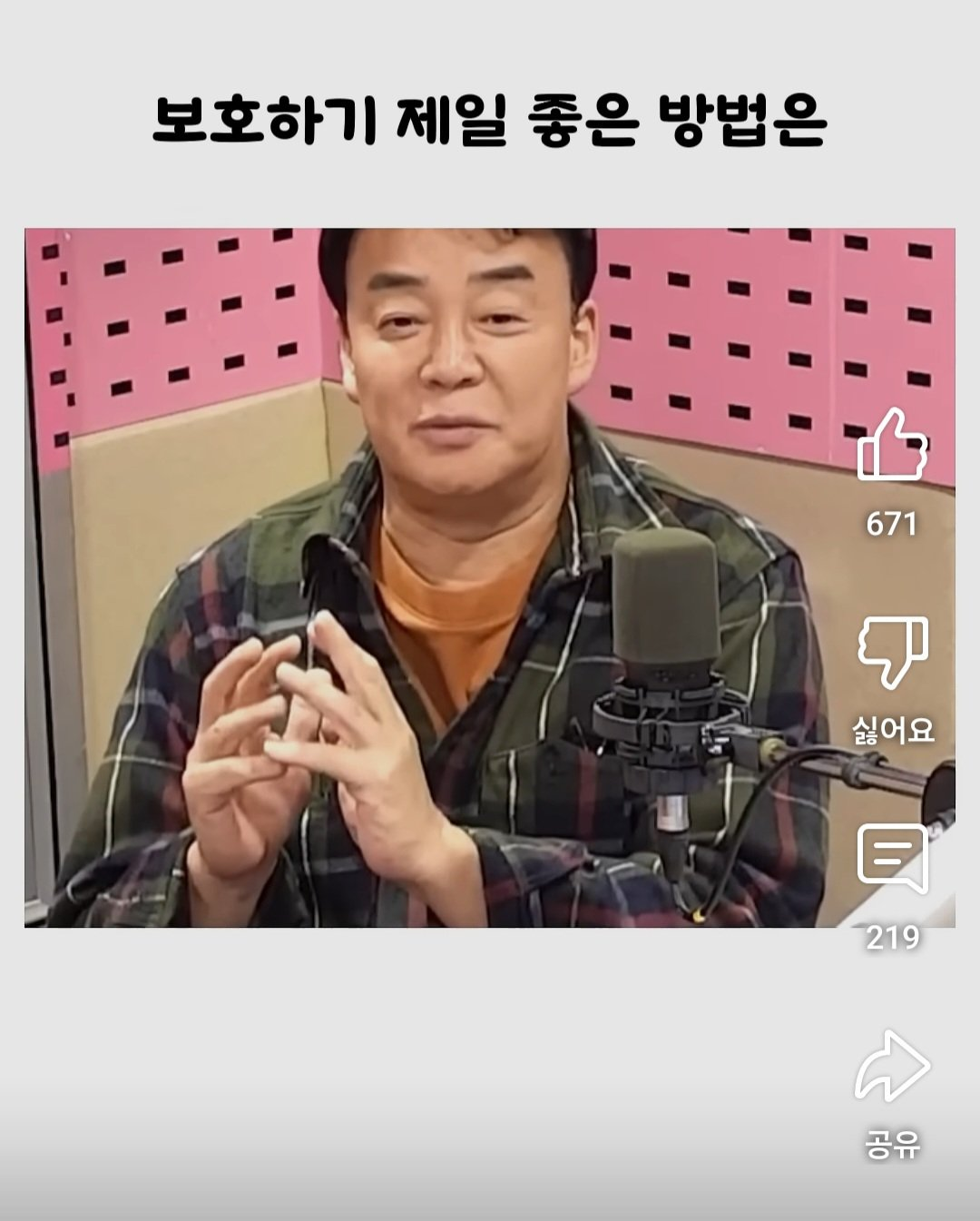Open the comments section

[893, 859]
